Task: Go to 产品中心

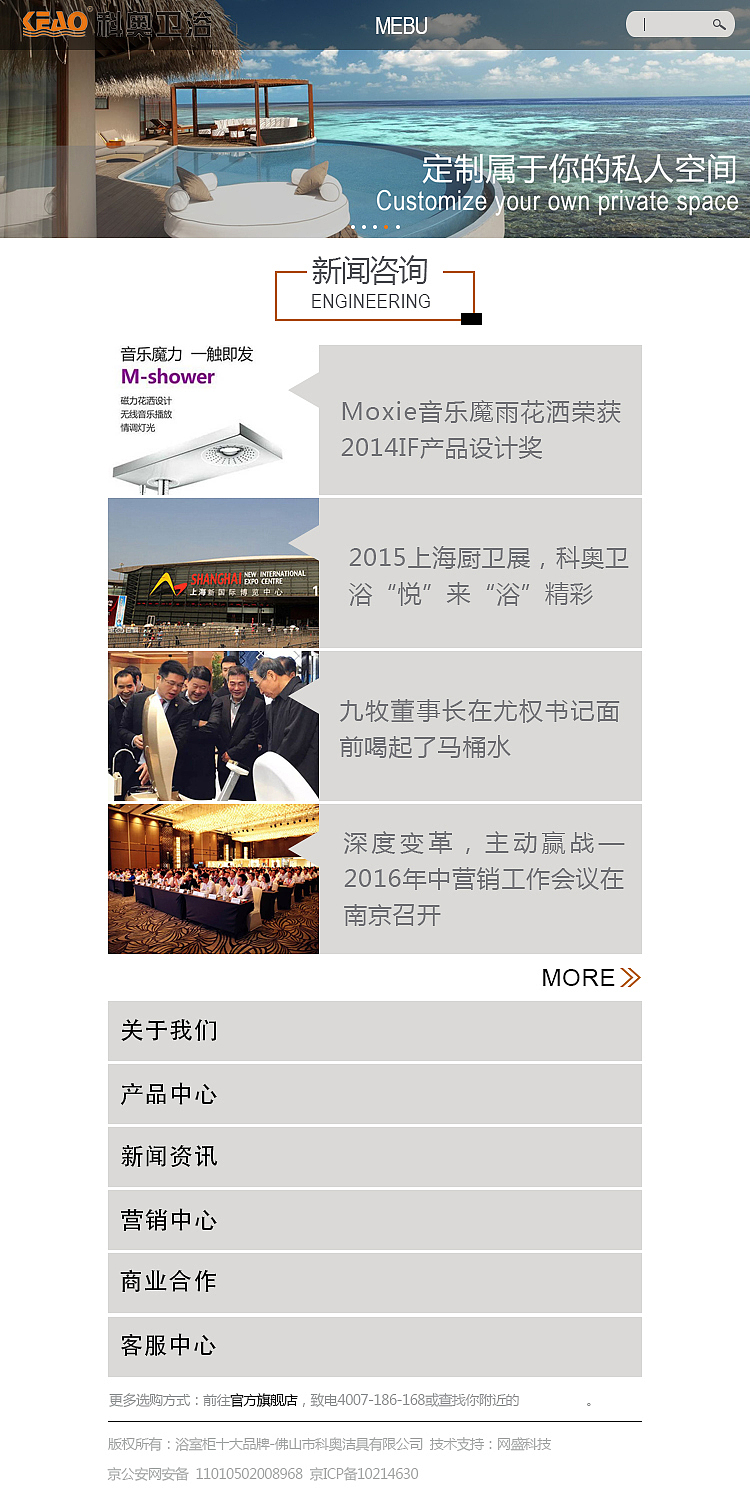Action: click(374, 1094)
